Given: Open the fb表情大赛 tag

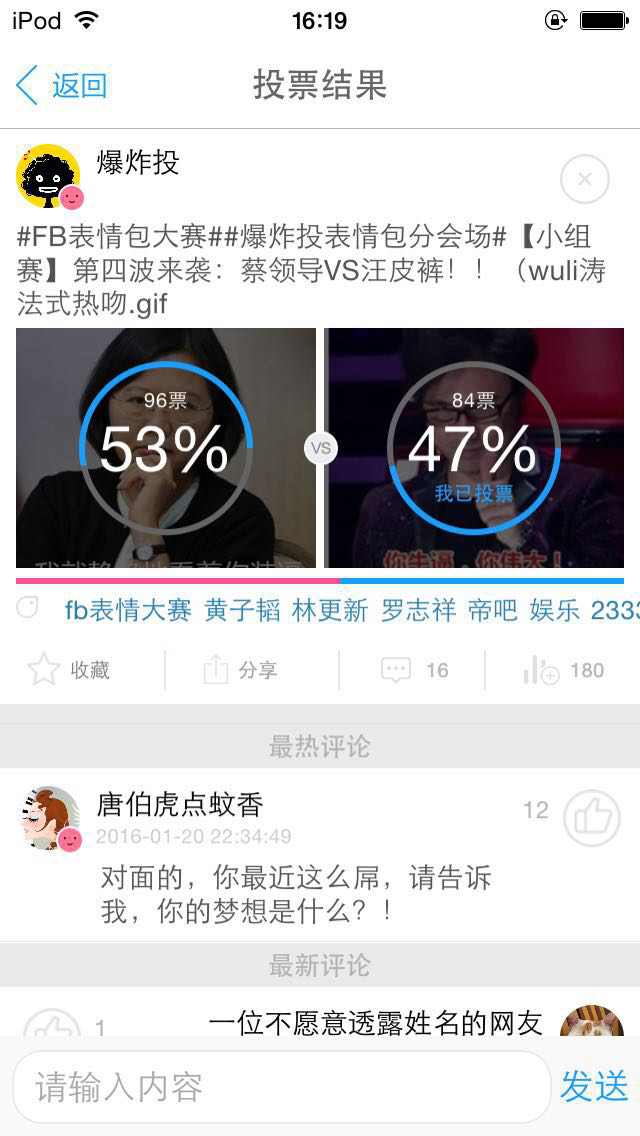Looking at the screenshot, I should tap(128, 610).
